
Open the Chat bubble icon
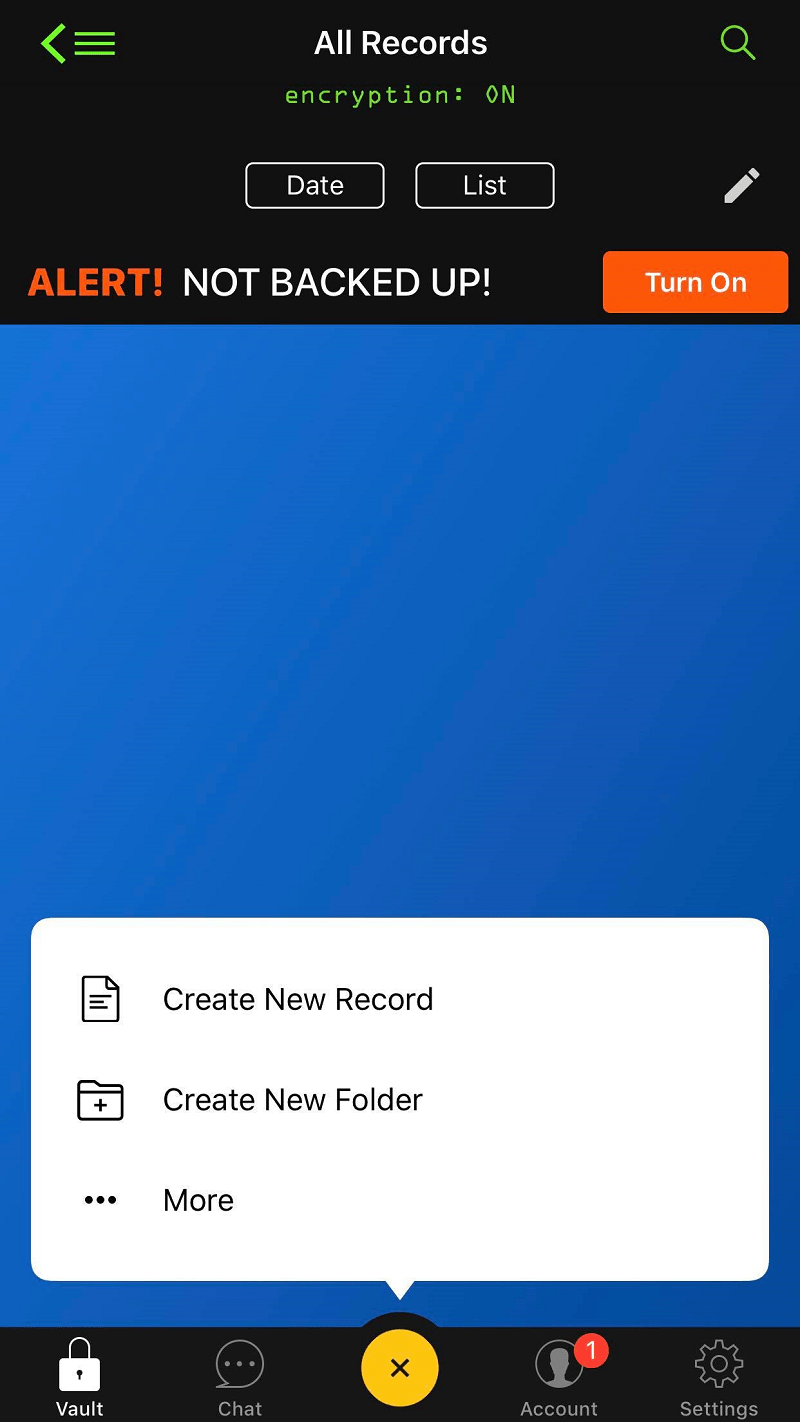click(x=239, y=1362)
